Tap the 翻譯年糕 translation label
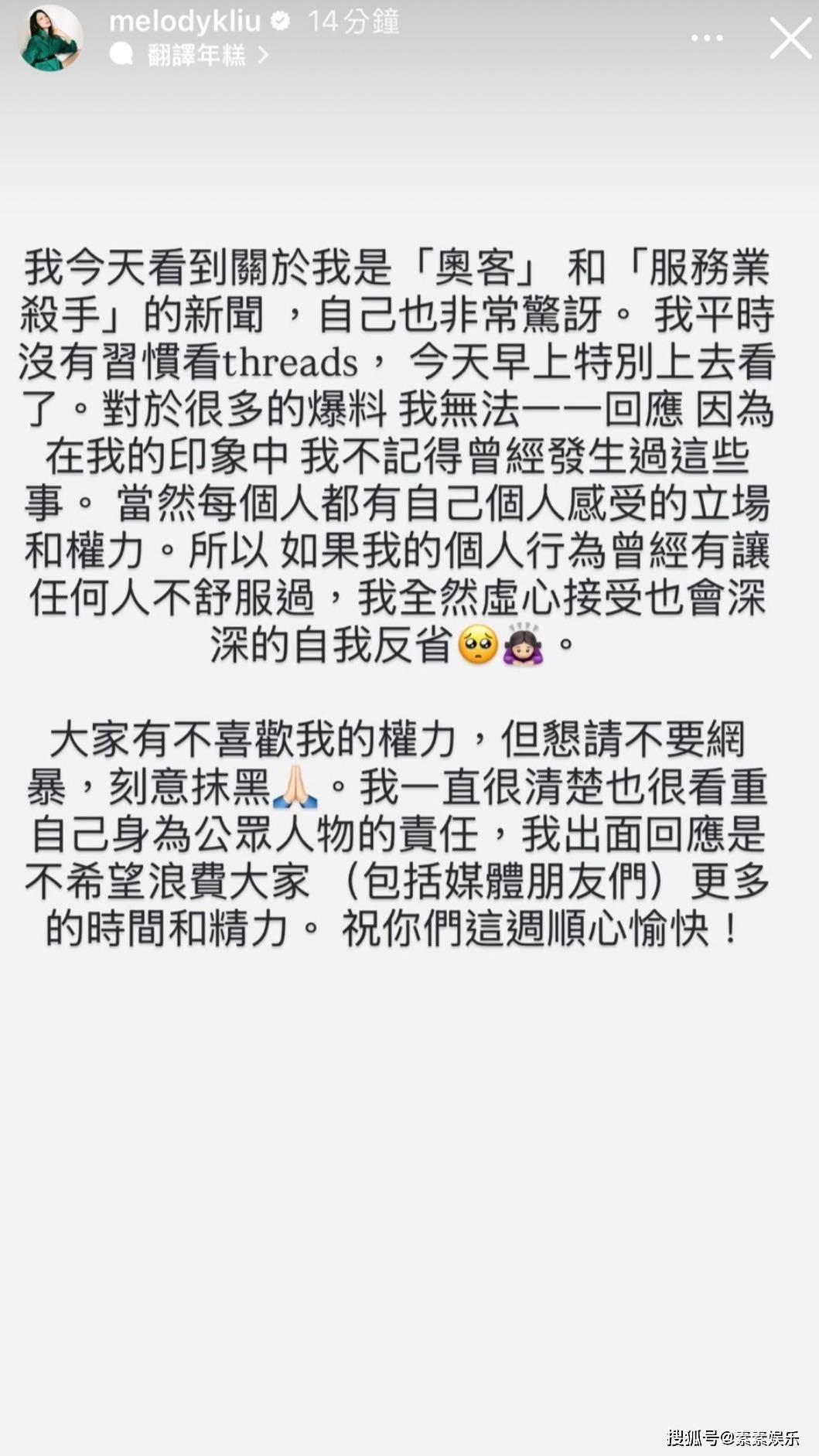Viewport: 819px width, 1456px height. [196, 55]
